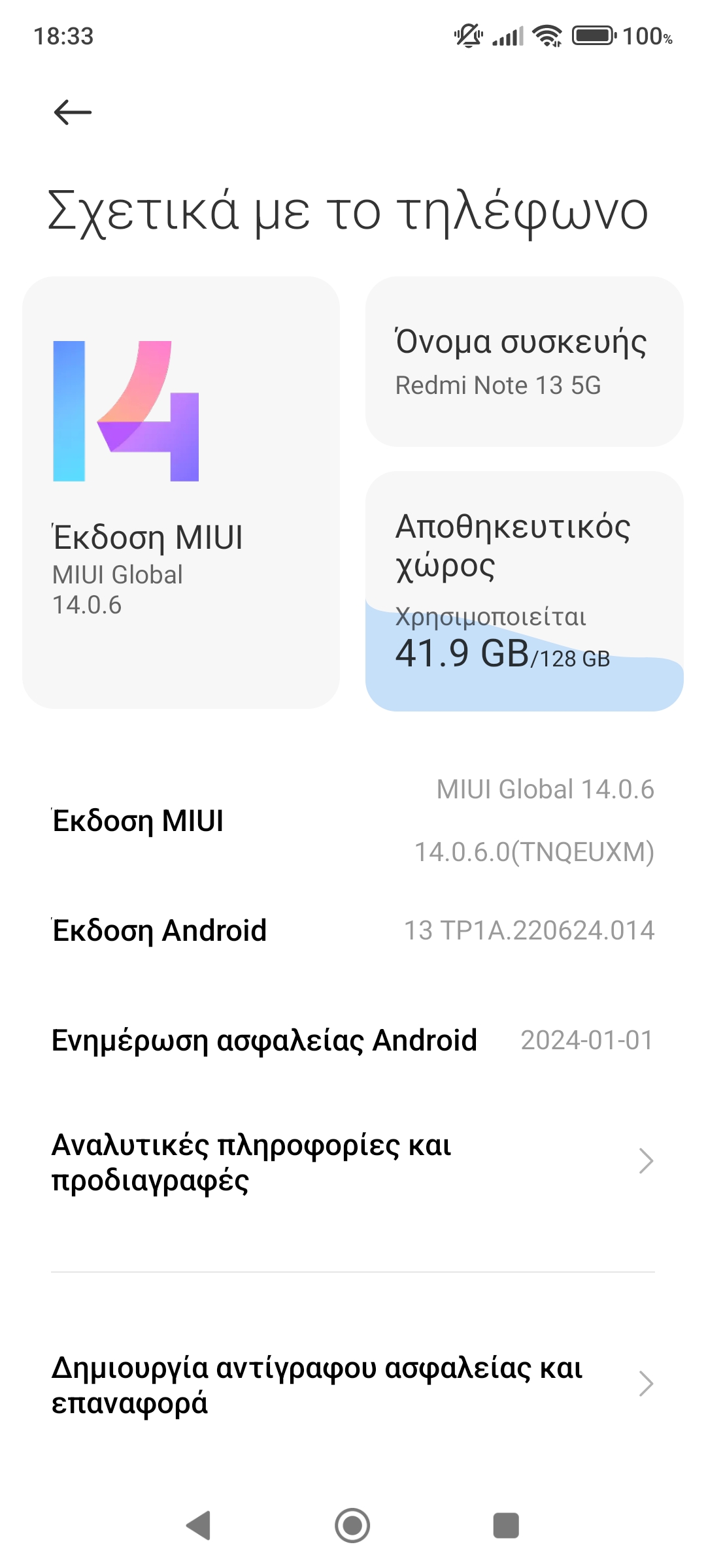706x1568 pixels.
Task: Open recent apps from navigation bar
Action: [x=505, y=1526]
